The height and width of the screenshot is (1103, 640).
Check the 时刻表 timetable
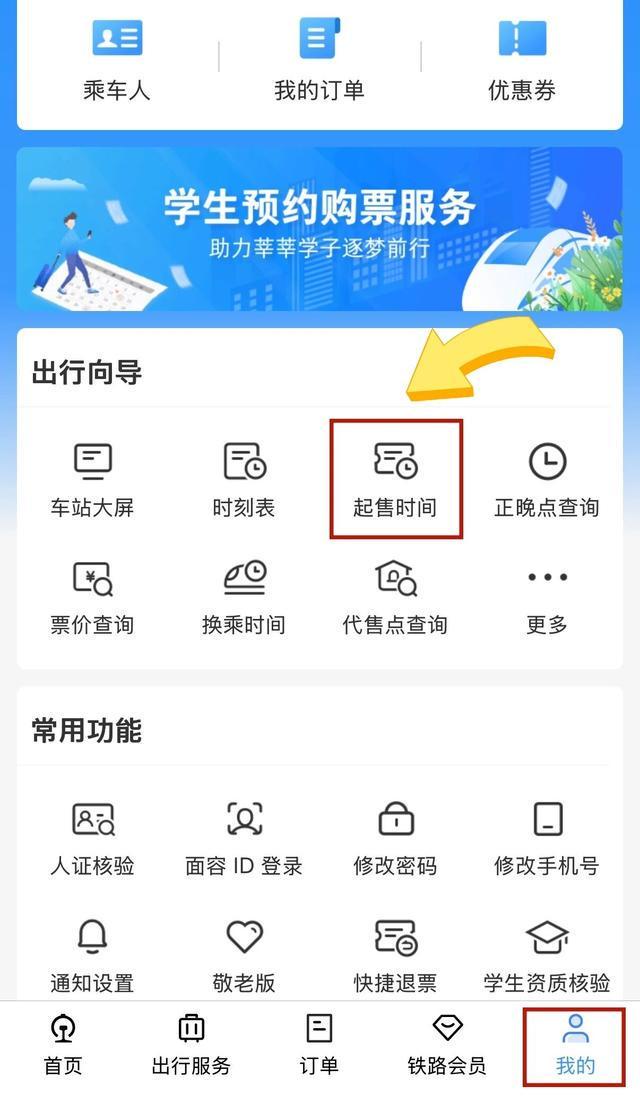pos(244,480)
